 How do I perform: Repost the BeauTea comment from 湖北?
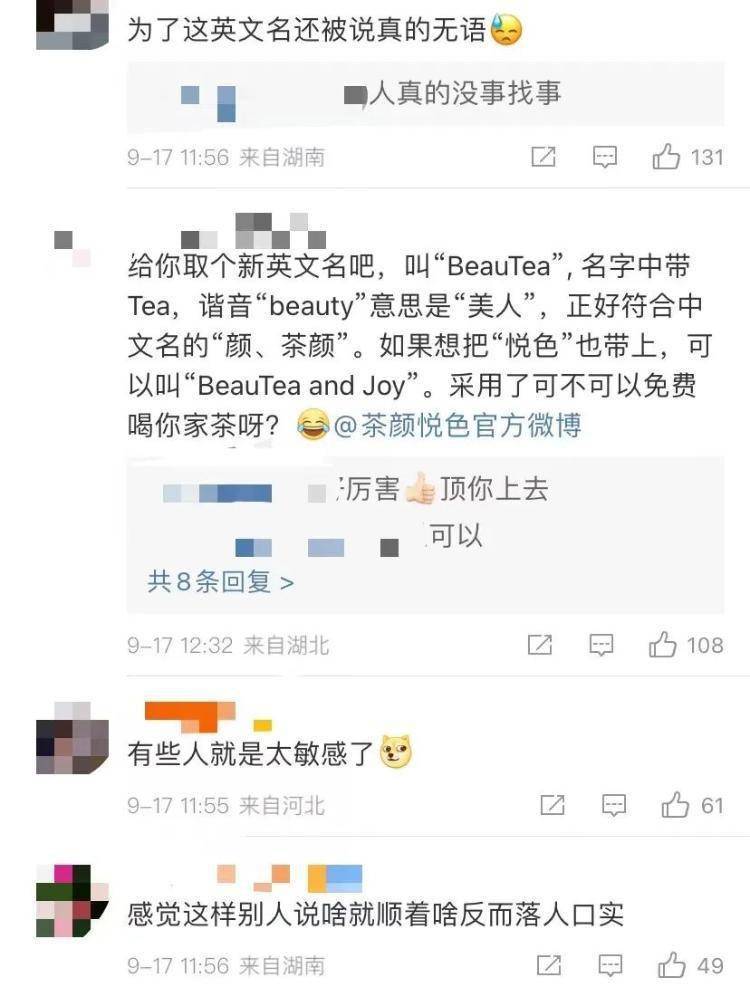click(539, 645)
